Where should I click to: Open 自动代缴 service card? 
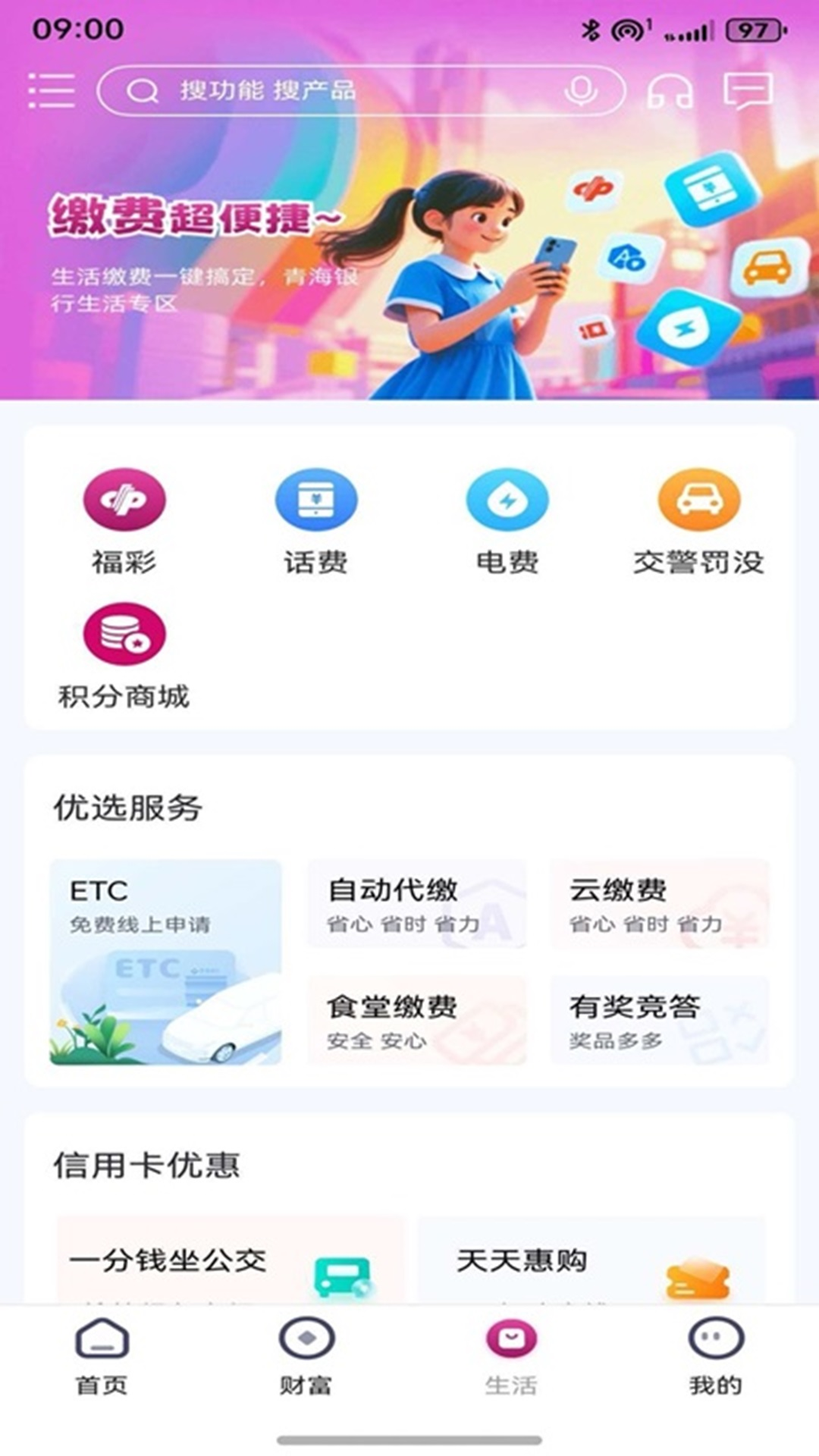click(x=416, y=903)
